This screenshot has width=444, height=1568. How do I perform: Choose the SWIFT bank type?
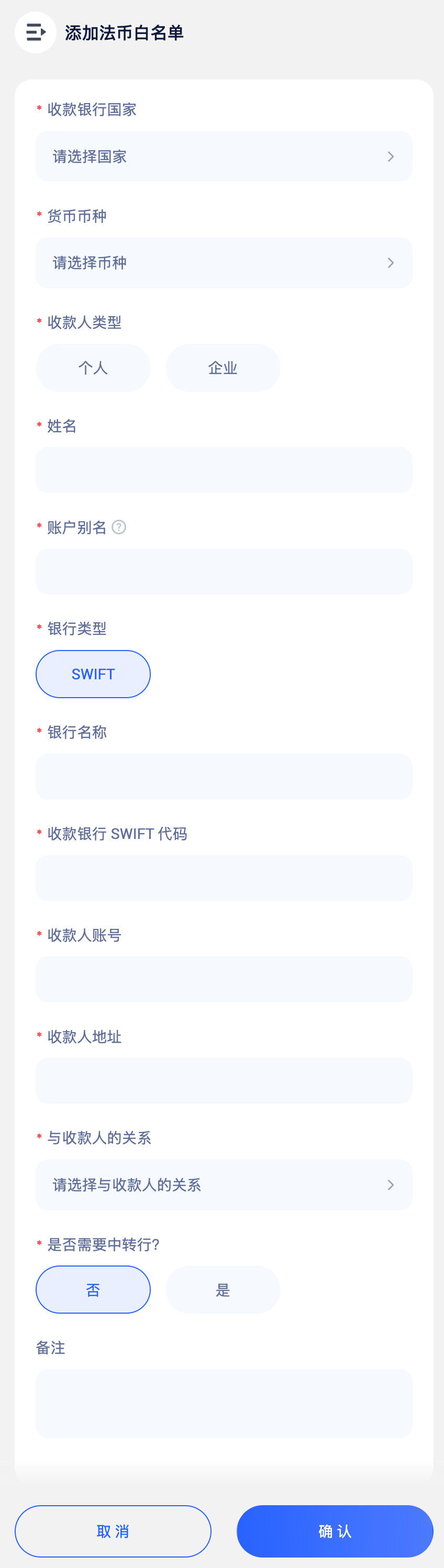click(93, 674)
